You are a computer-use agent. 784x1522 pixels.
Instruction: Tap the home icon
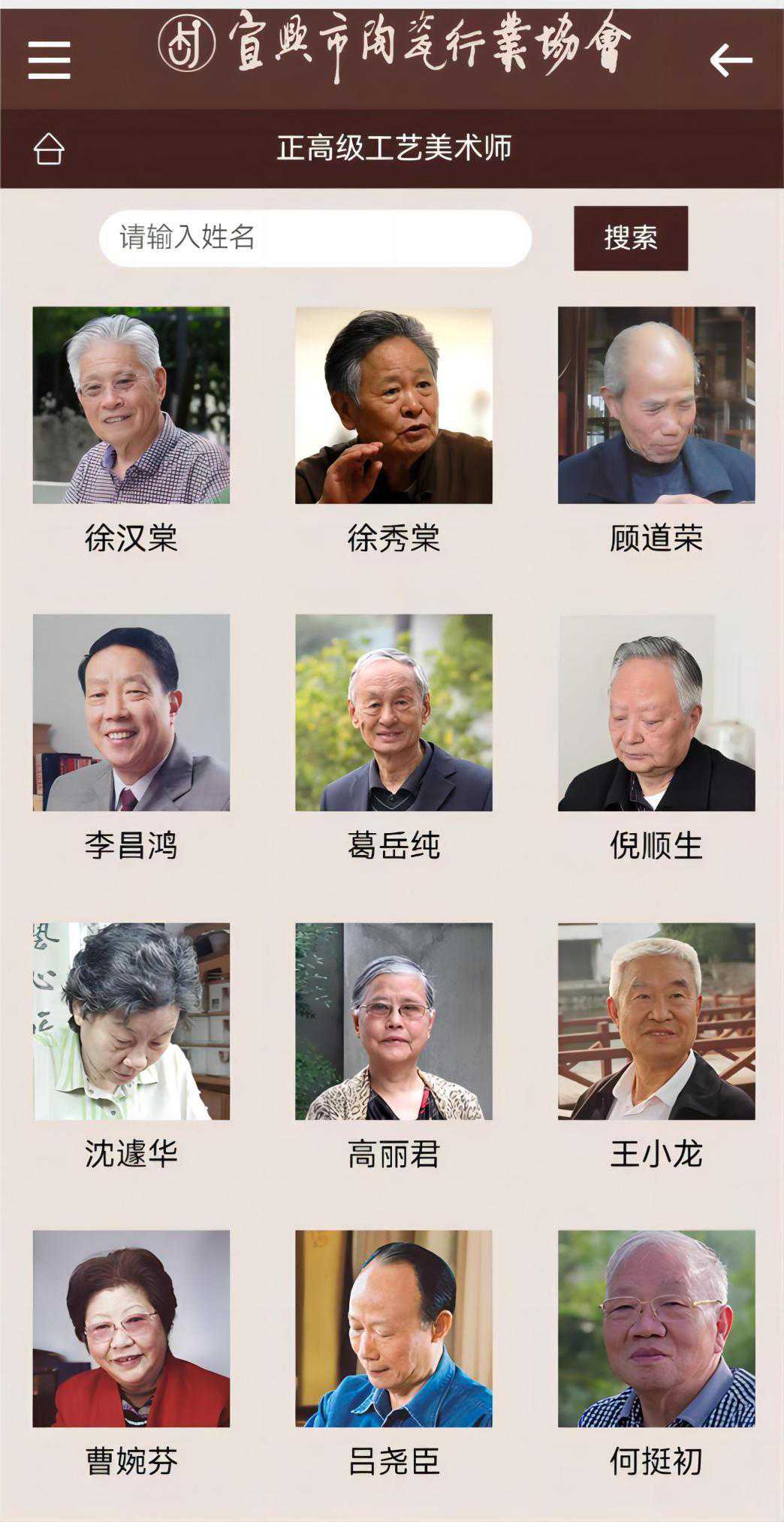click(x=49, y=148)
